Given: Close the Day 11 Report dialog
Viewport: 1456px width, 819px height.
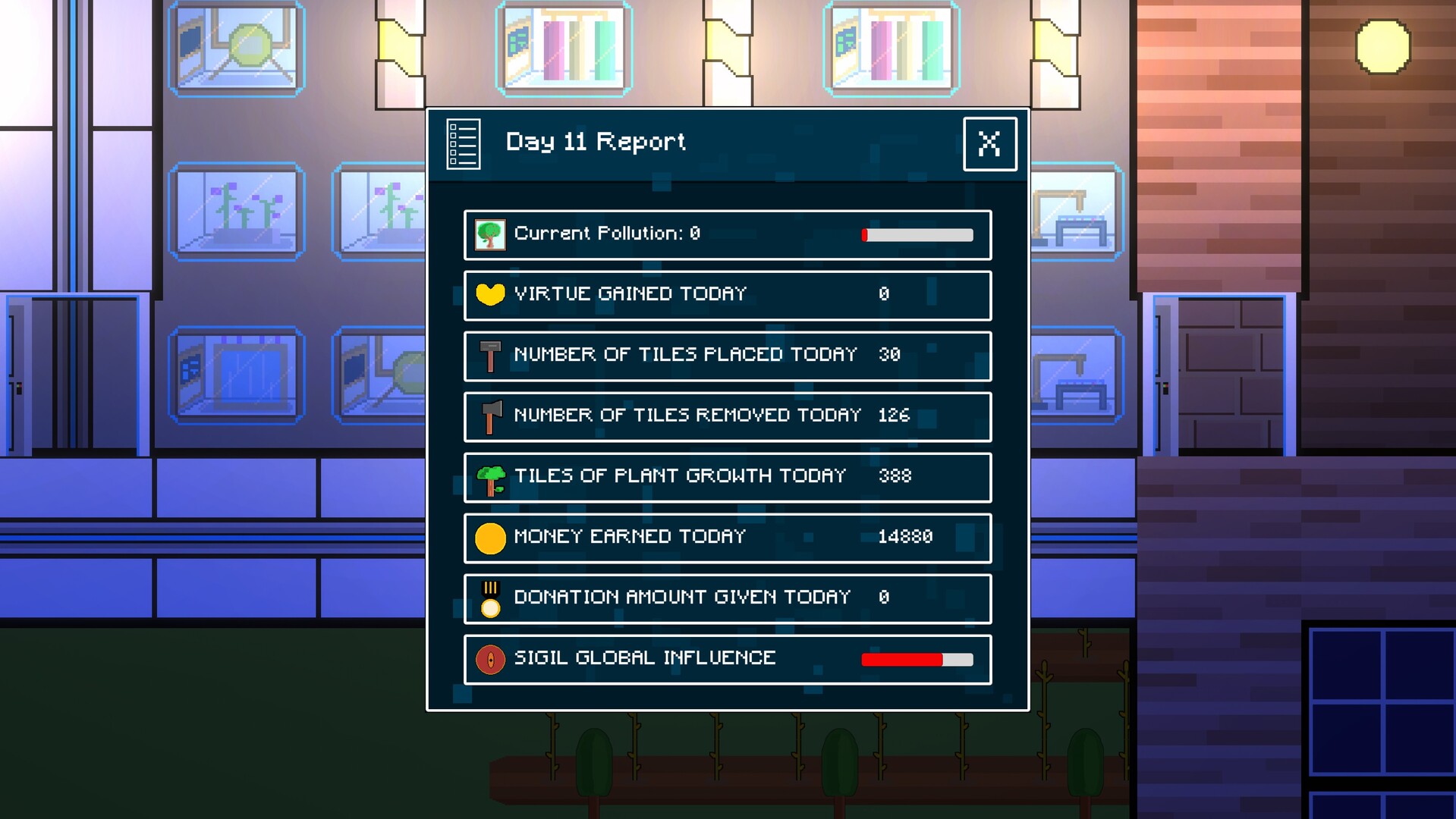Looking at the screenshot, I should [x=989, y=143].
